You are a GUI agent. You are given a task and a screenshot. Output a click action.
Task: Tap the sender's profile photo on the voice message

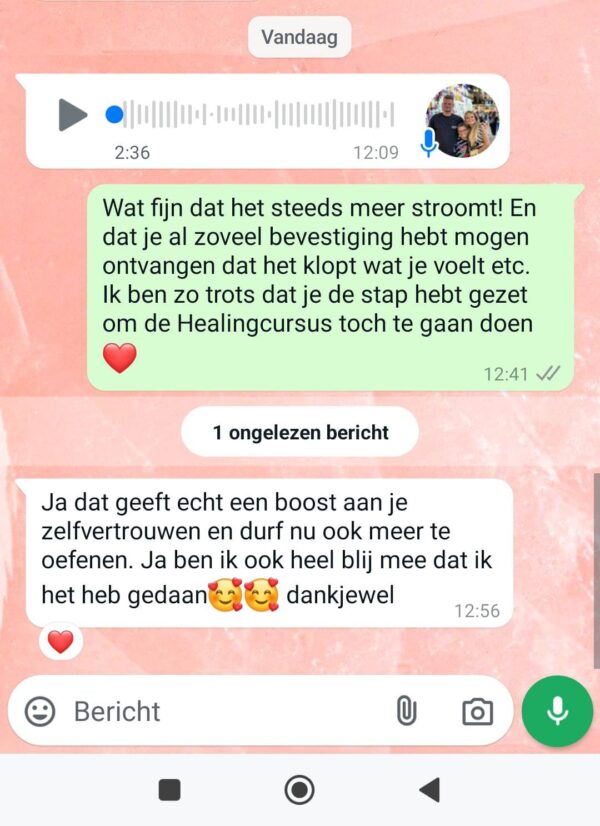click(x=462, y=120)
